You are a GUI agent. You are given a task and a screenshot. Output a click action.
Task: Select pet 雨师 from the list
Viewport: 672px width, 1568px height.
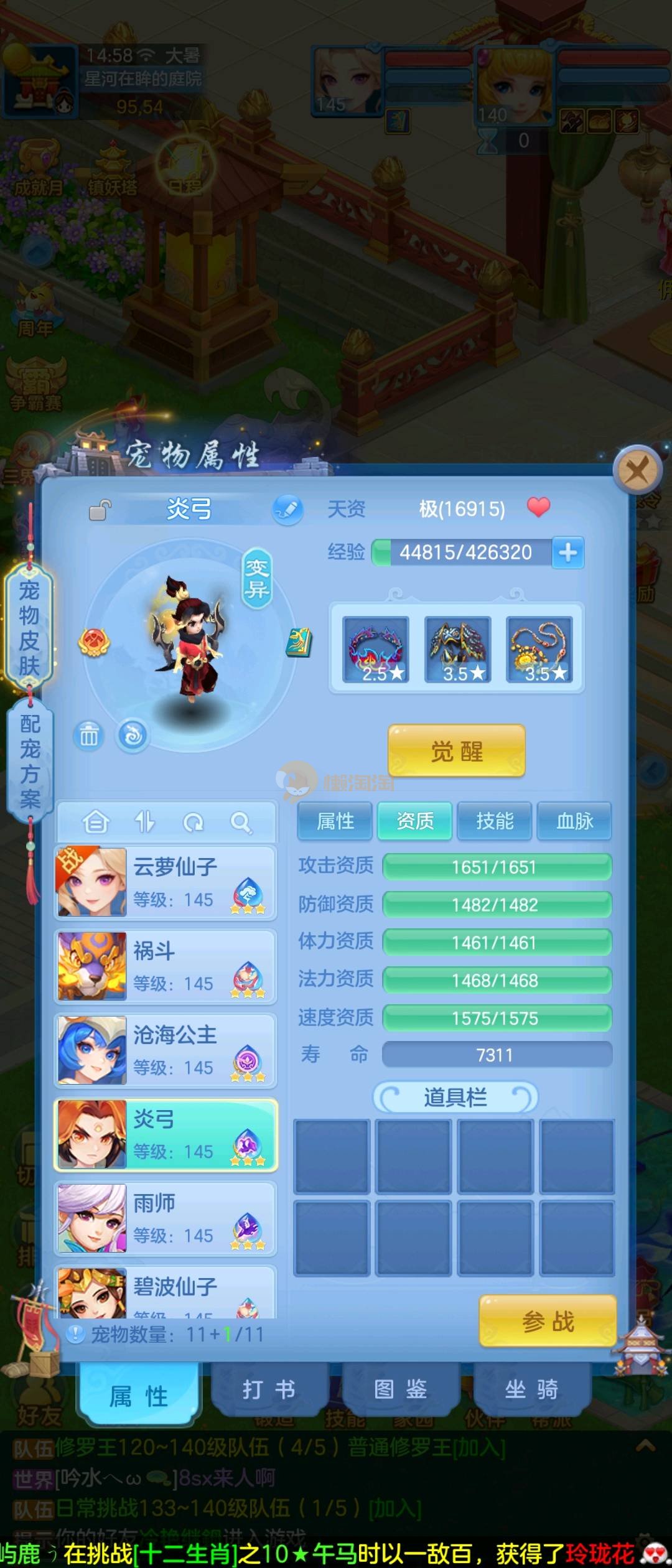166,1218
